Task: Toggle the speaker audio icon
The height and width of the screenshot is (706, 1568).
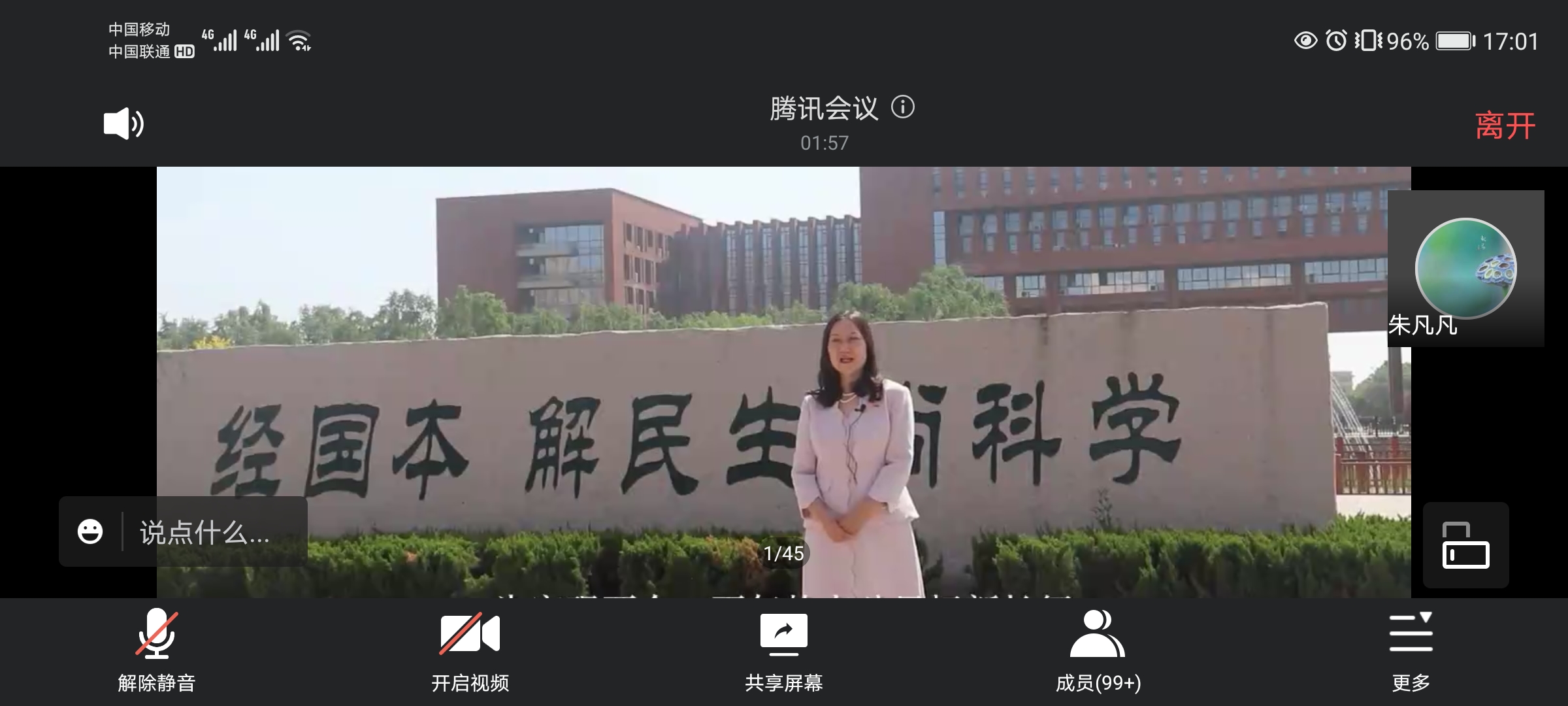Action: (x=123, y=124)
